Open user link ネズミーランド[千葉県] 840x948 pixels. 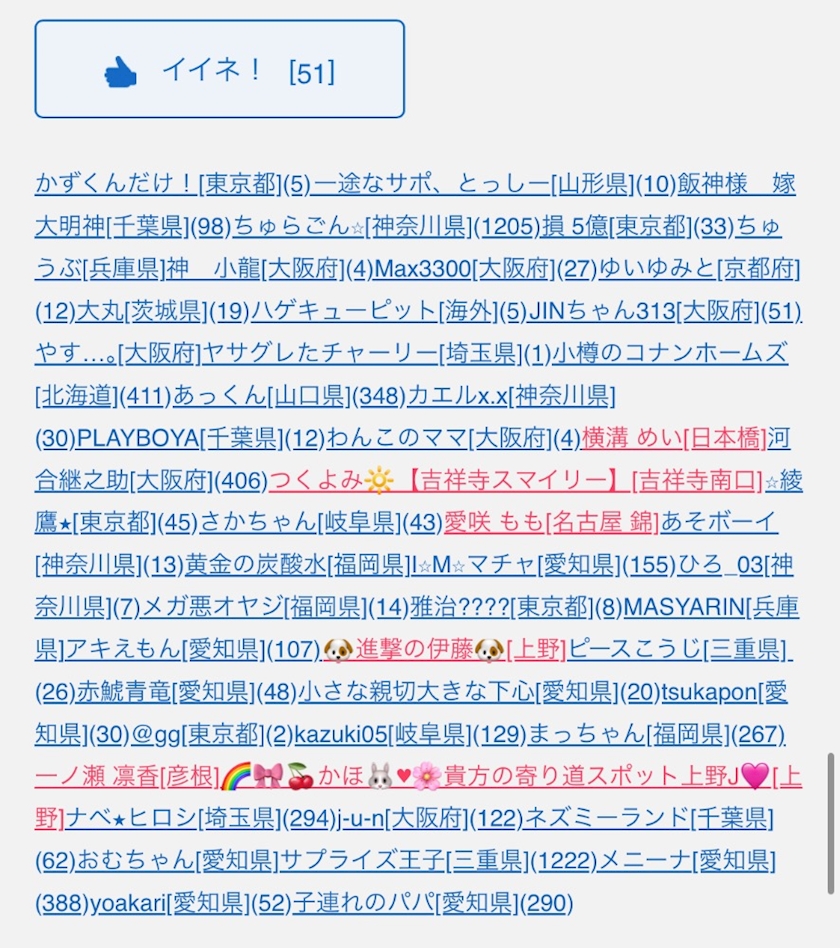(x=650, y=819)
